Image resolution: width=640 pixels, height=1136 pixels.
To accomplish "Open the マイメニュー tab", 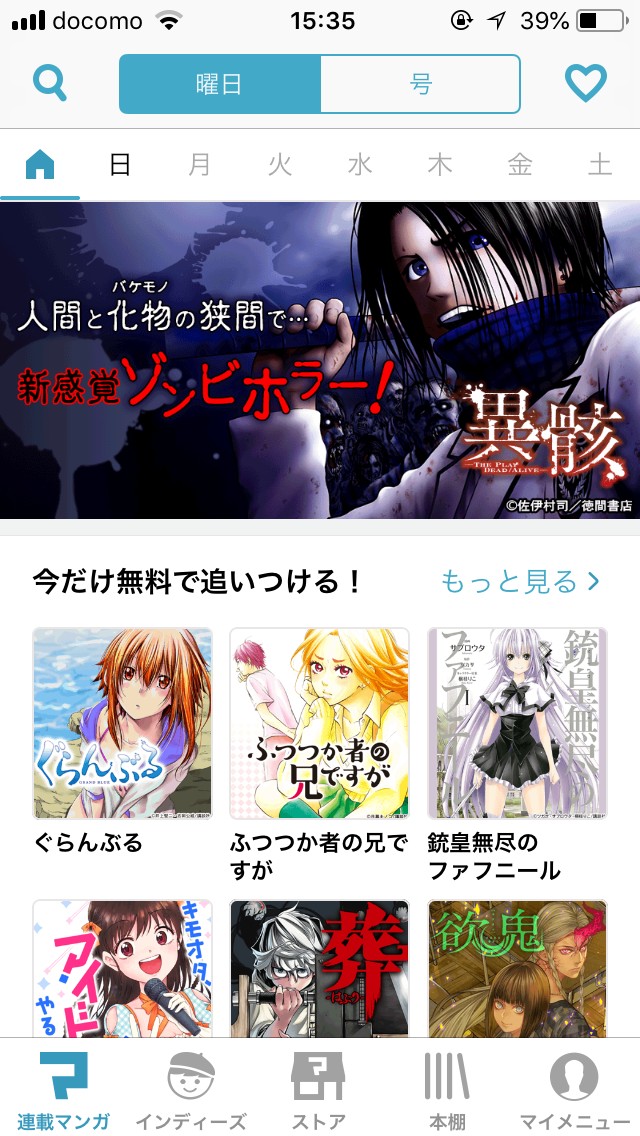I will click(574, 1090).
